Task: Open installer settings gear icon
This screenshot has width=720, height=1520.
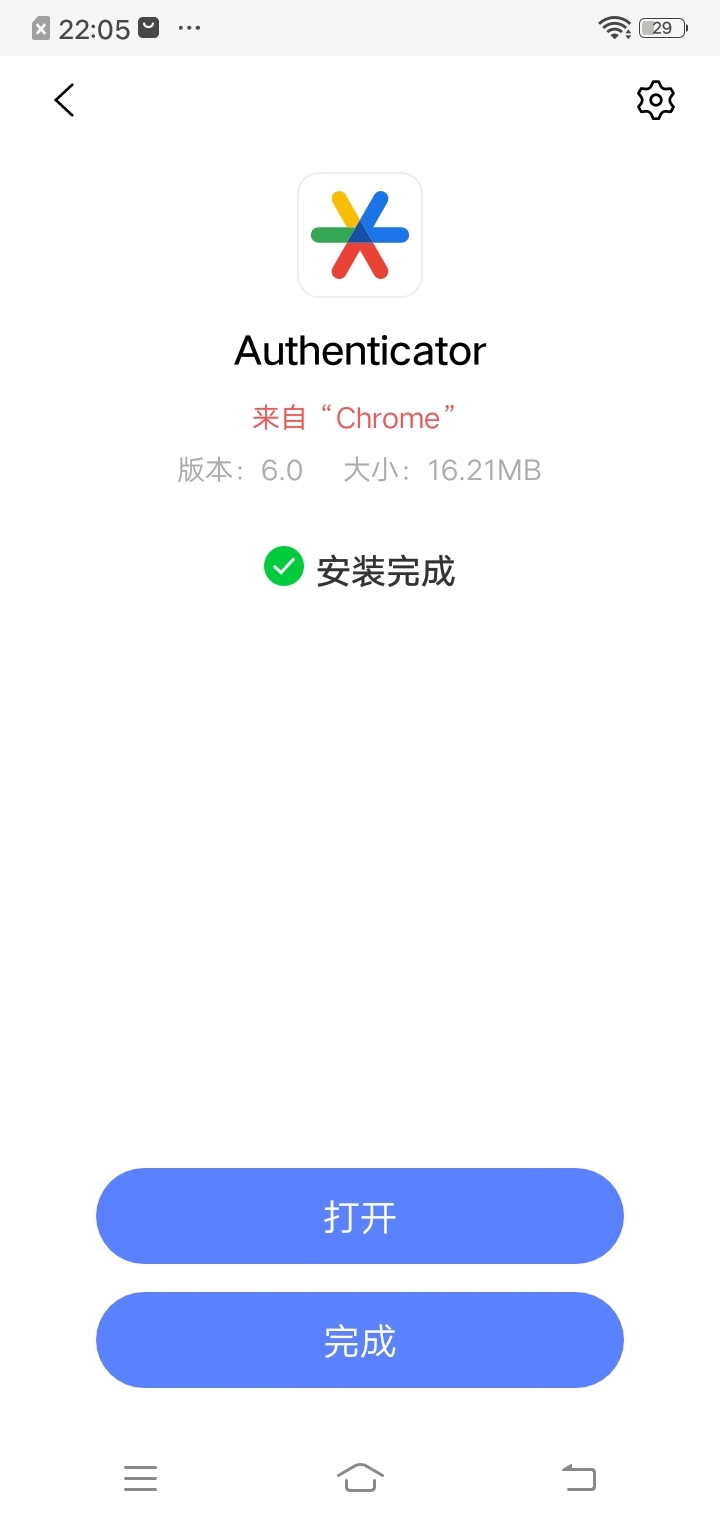Action: click(656, 100)
